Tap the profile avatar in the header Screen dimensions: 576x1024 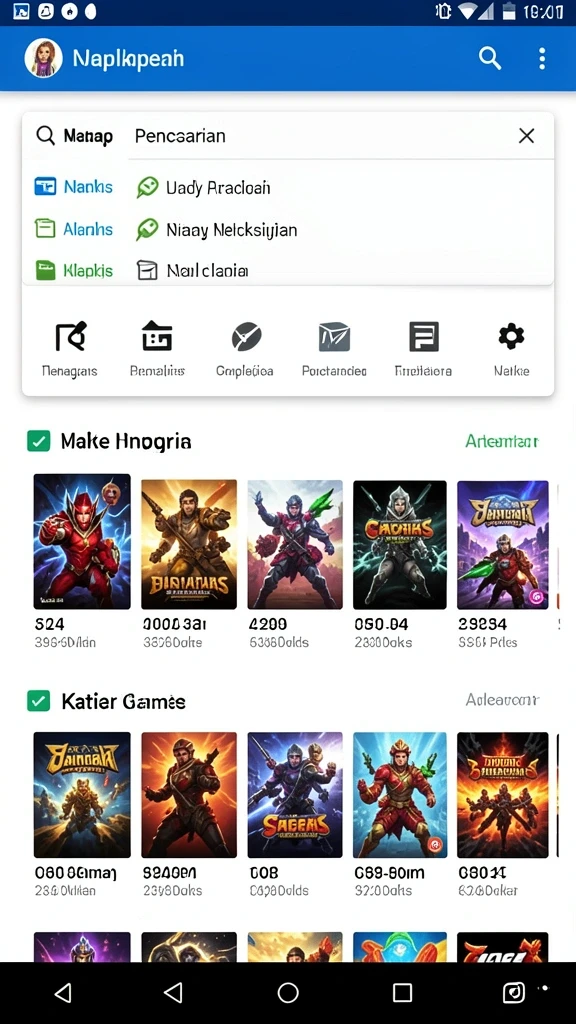tap(43, 58)
